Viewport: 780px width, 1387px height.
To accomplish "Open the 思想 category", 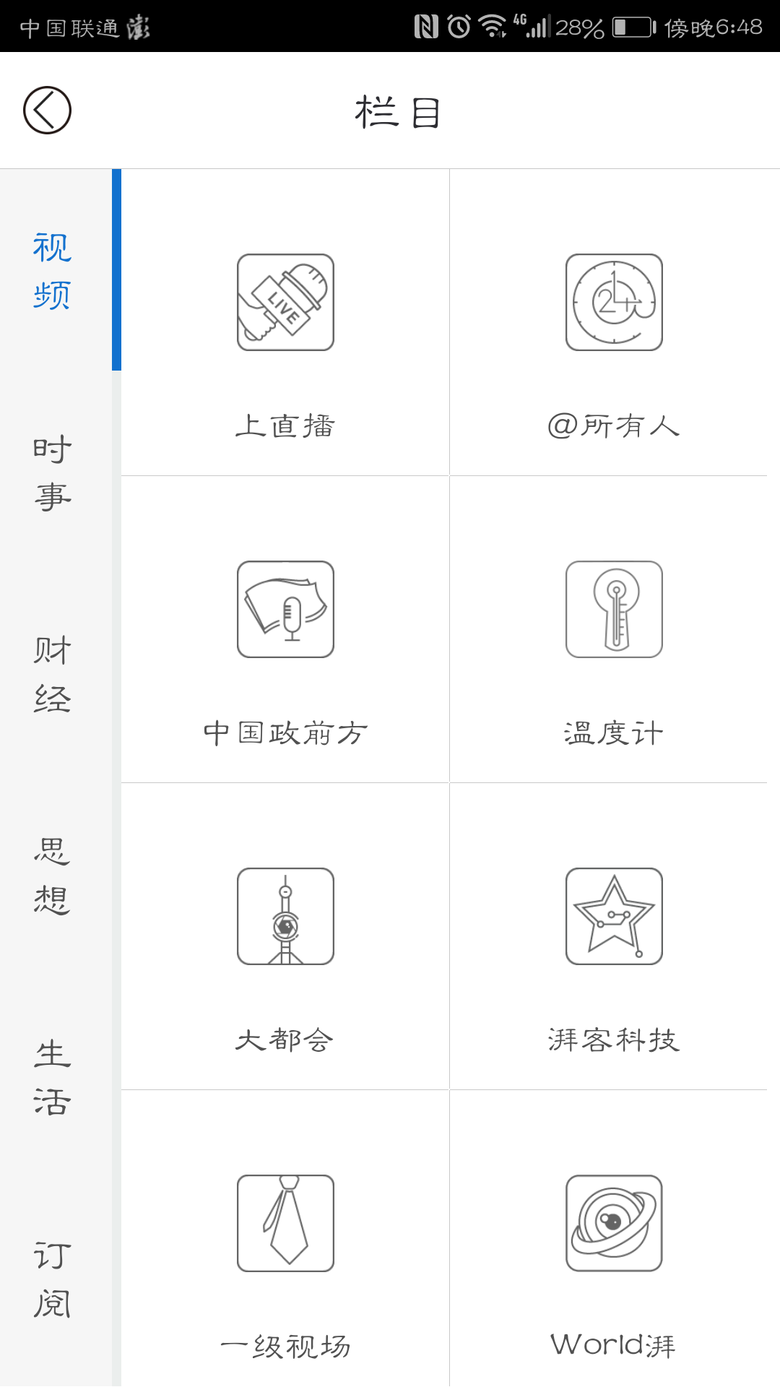I will [x=53, y=876].
